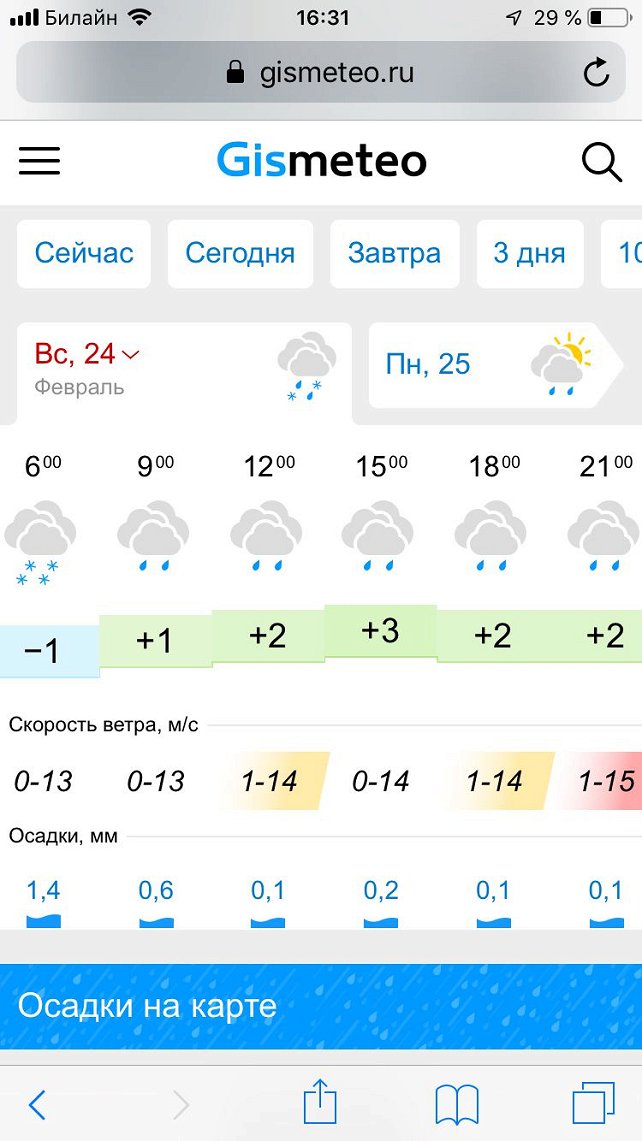
Task: Share this page
Action: pos(320,1103)
